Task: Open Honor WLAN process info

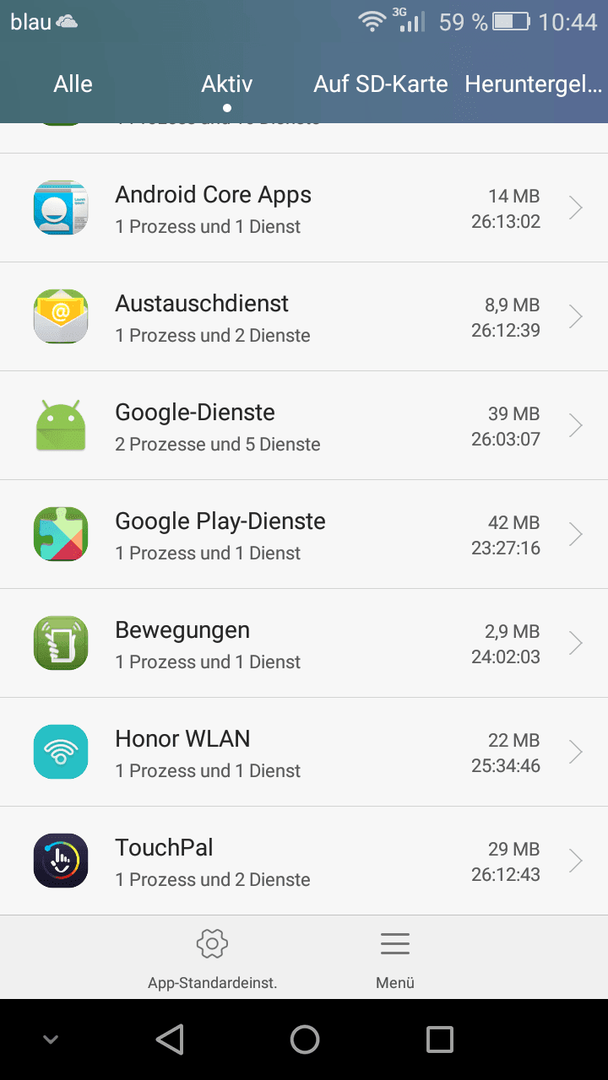Action: 304,751
